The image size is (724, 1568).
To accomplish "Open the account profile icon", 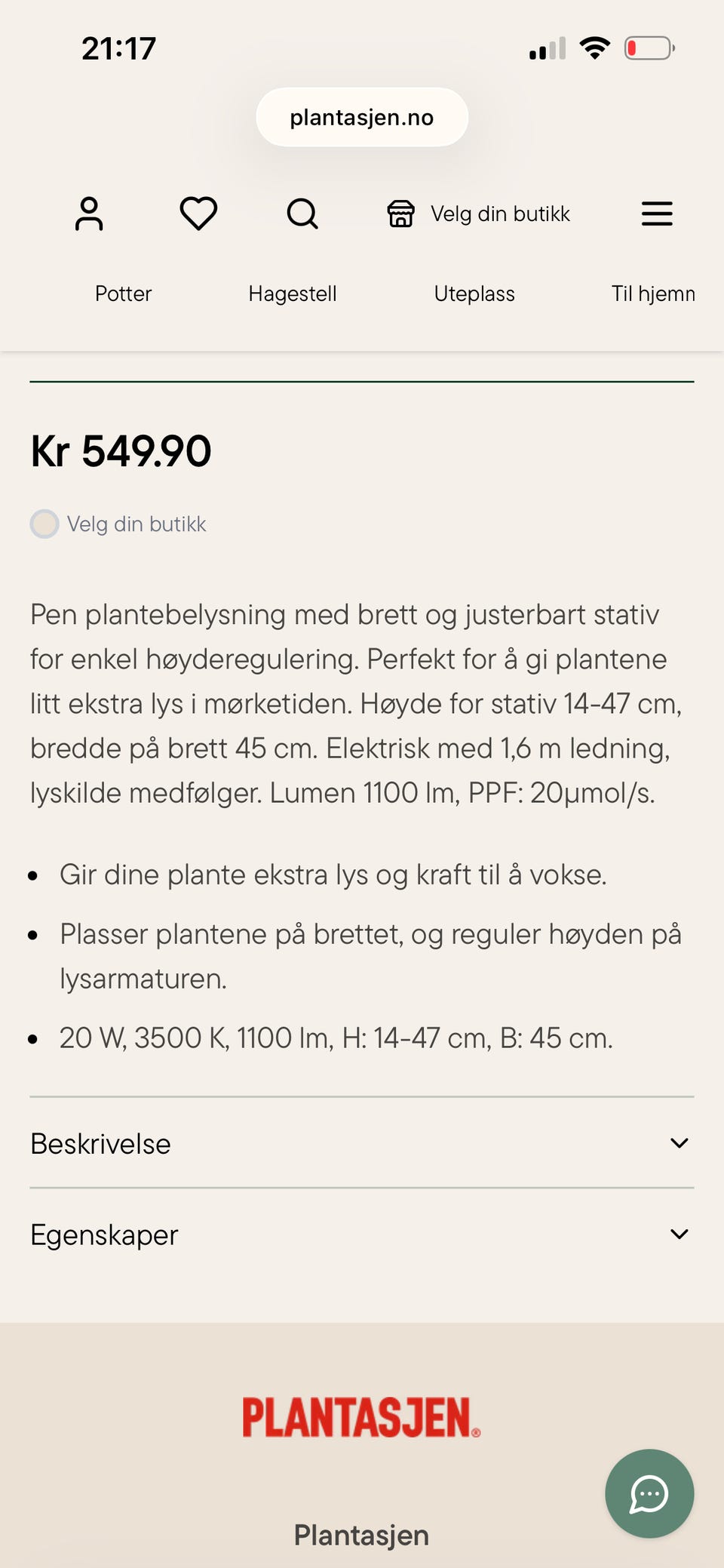I will pyautogui.click(x=89, y=214).
